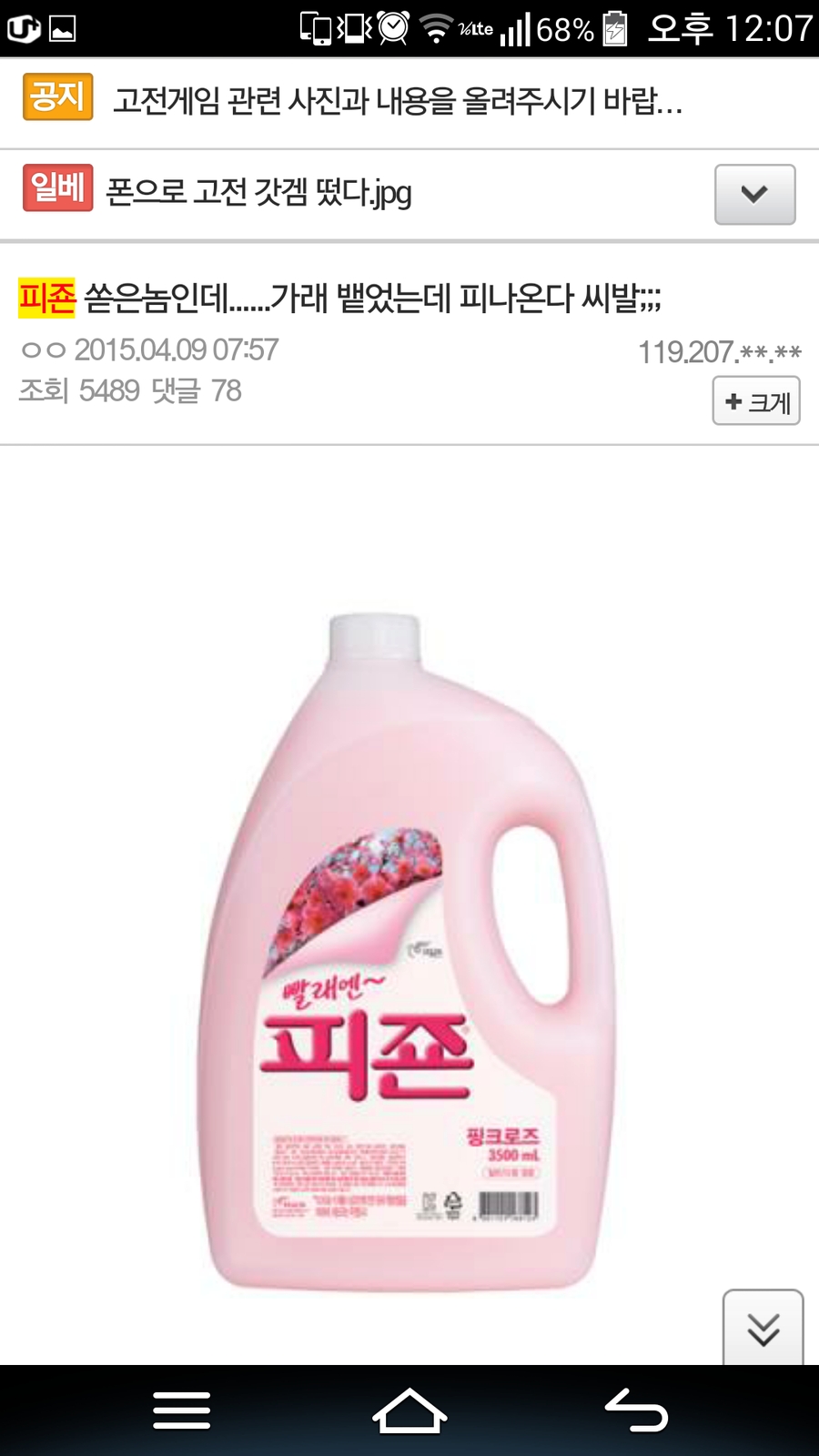Open the 피죤 bottle image in the post
The image size is (819, 1456).
click(405, 951)
